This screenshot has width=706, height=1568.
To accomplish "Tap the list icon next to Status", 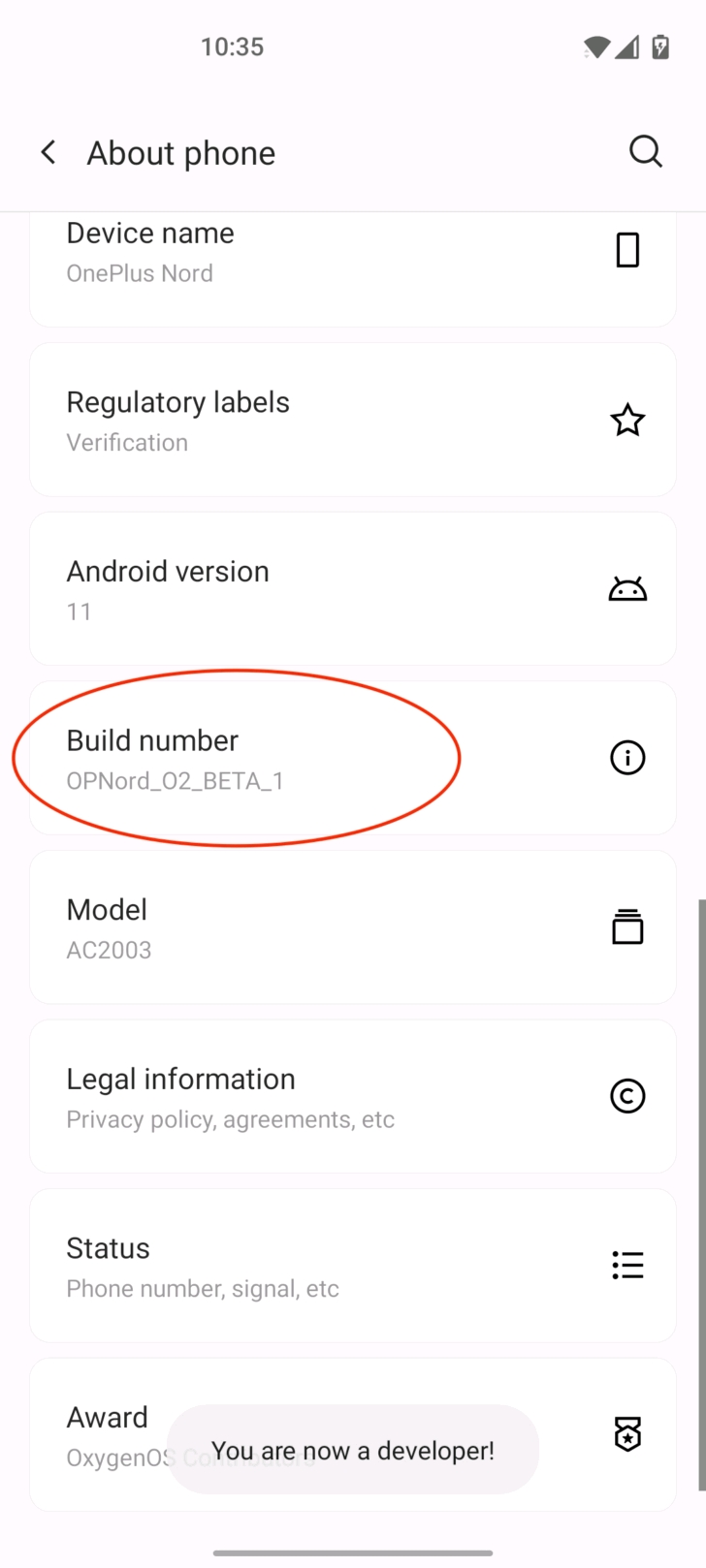I will point(627,1265).
